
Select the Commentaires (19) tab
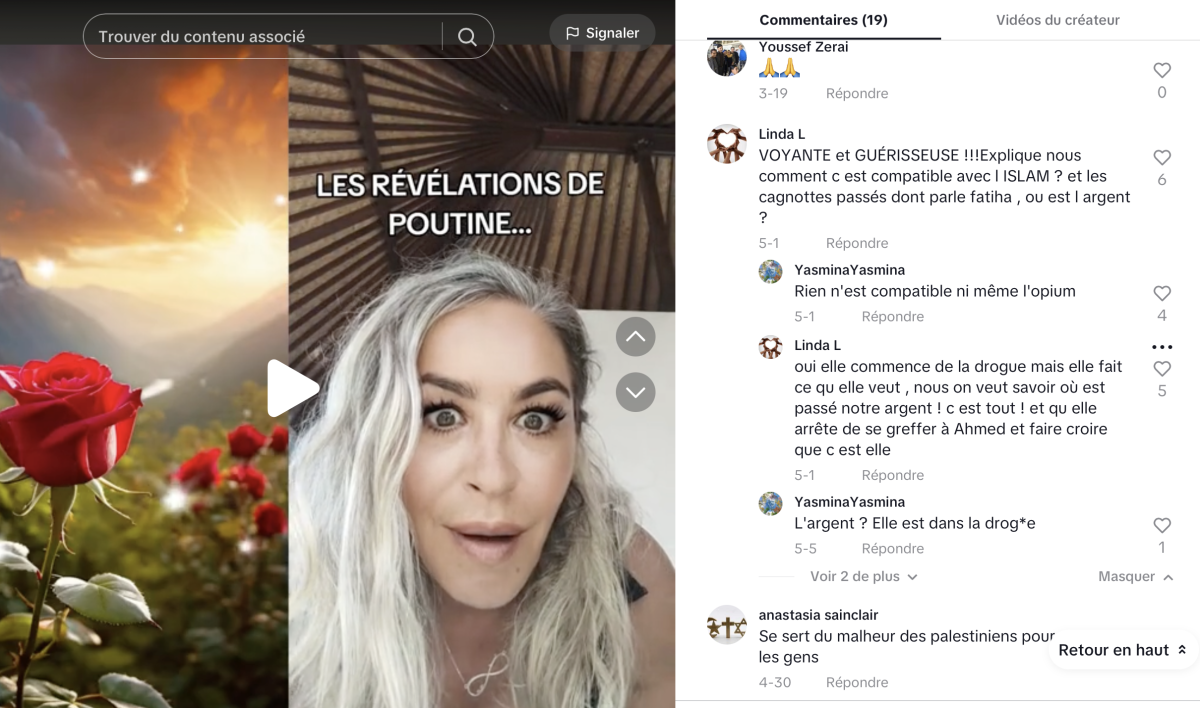point(823,20)
